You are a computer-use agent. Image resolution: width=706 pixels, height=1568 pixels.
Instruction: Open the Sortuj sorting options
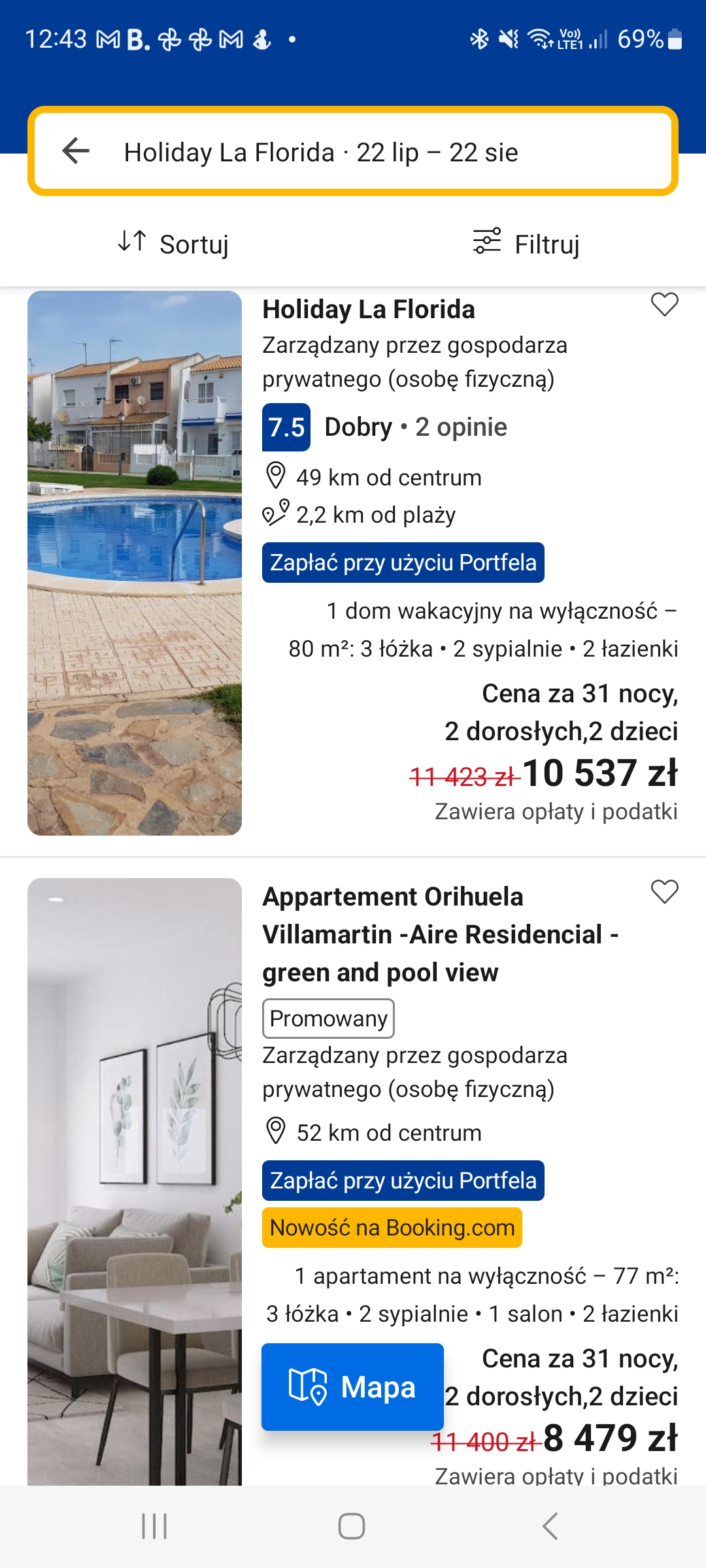(174, 244)
